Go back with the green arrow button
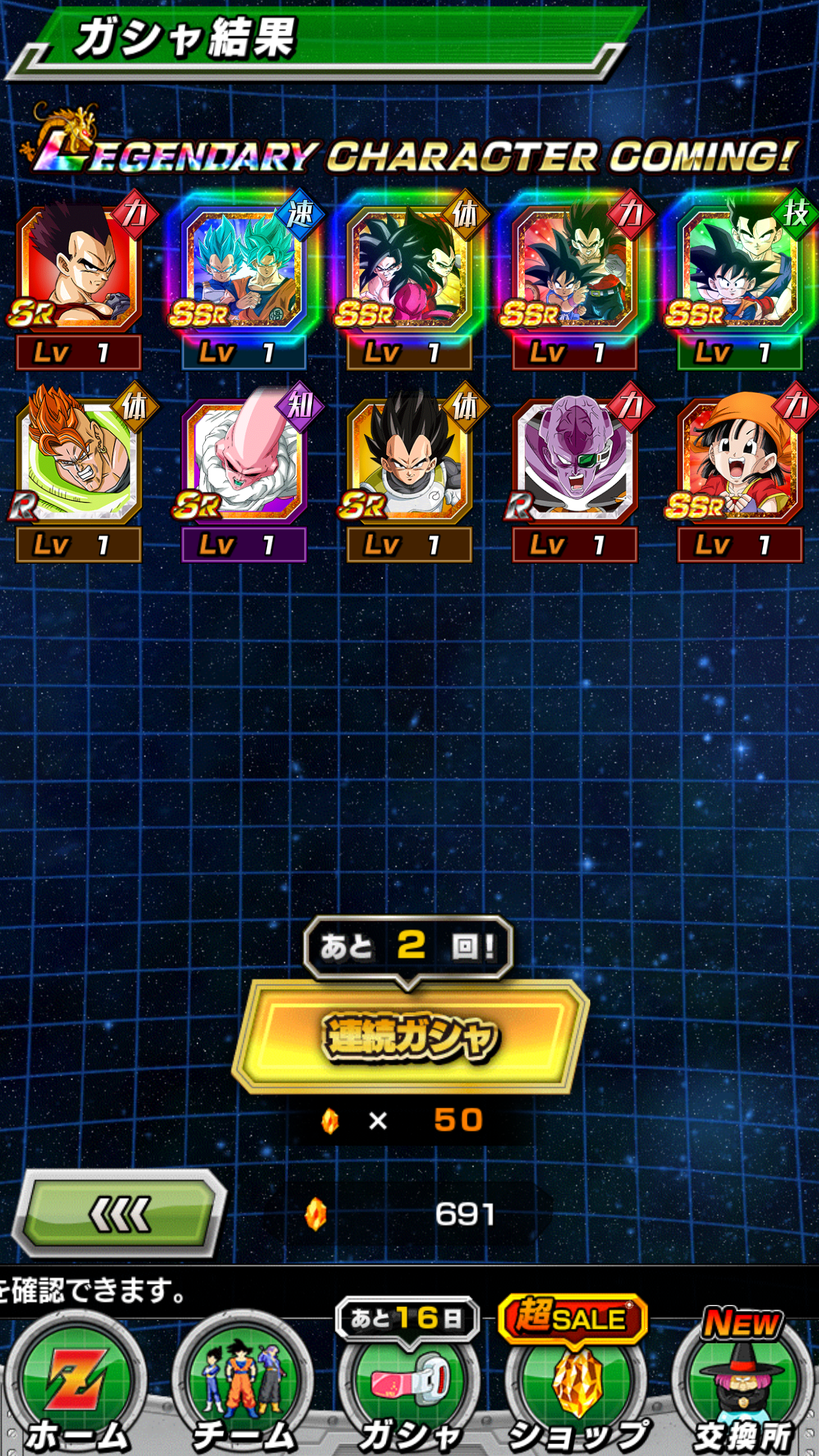819x1456 pixels. (121, 1214)
